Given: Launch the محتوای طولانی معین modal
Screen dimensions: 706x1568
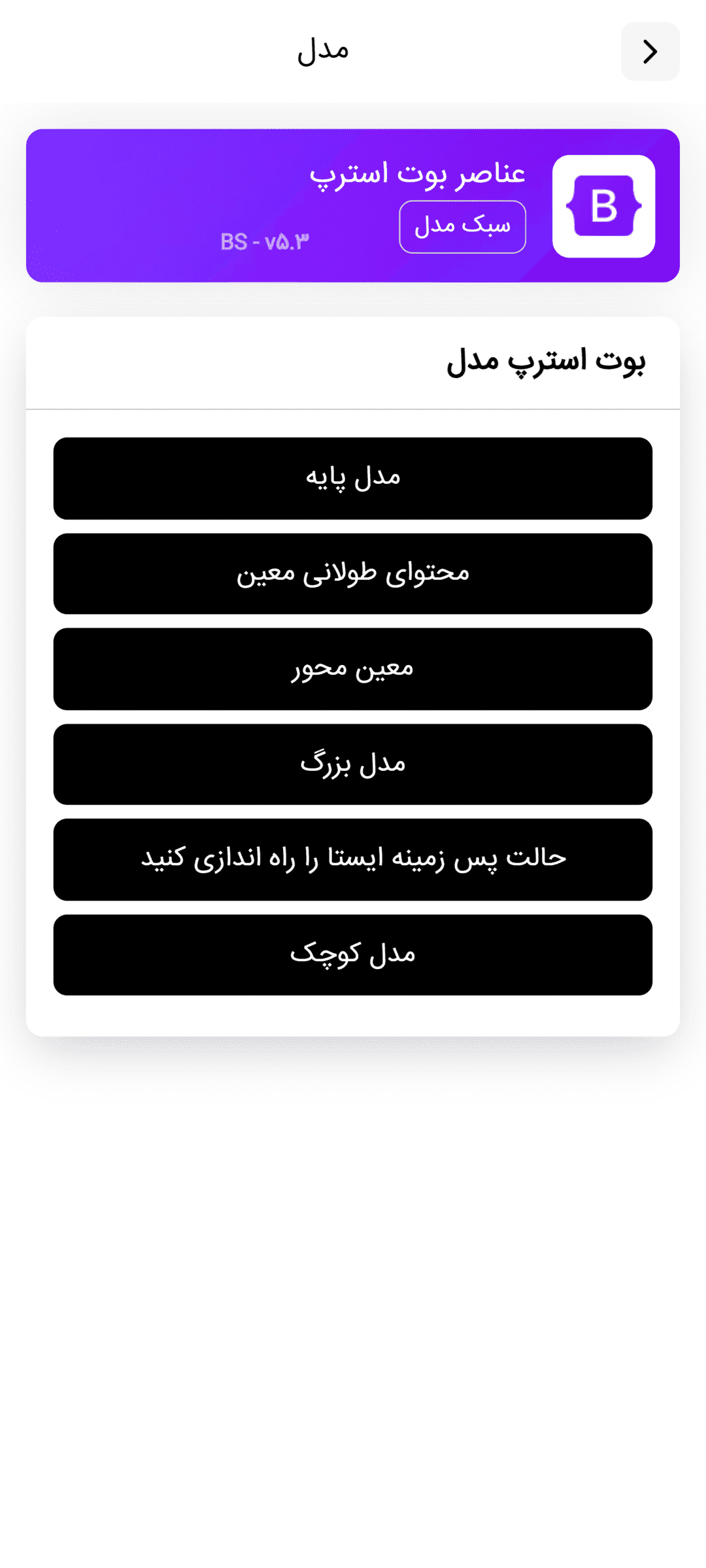Looking at the screenshot, I should pos(353,573).
